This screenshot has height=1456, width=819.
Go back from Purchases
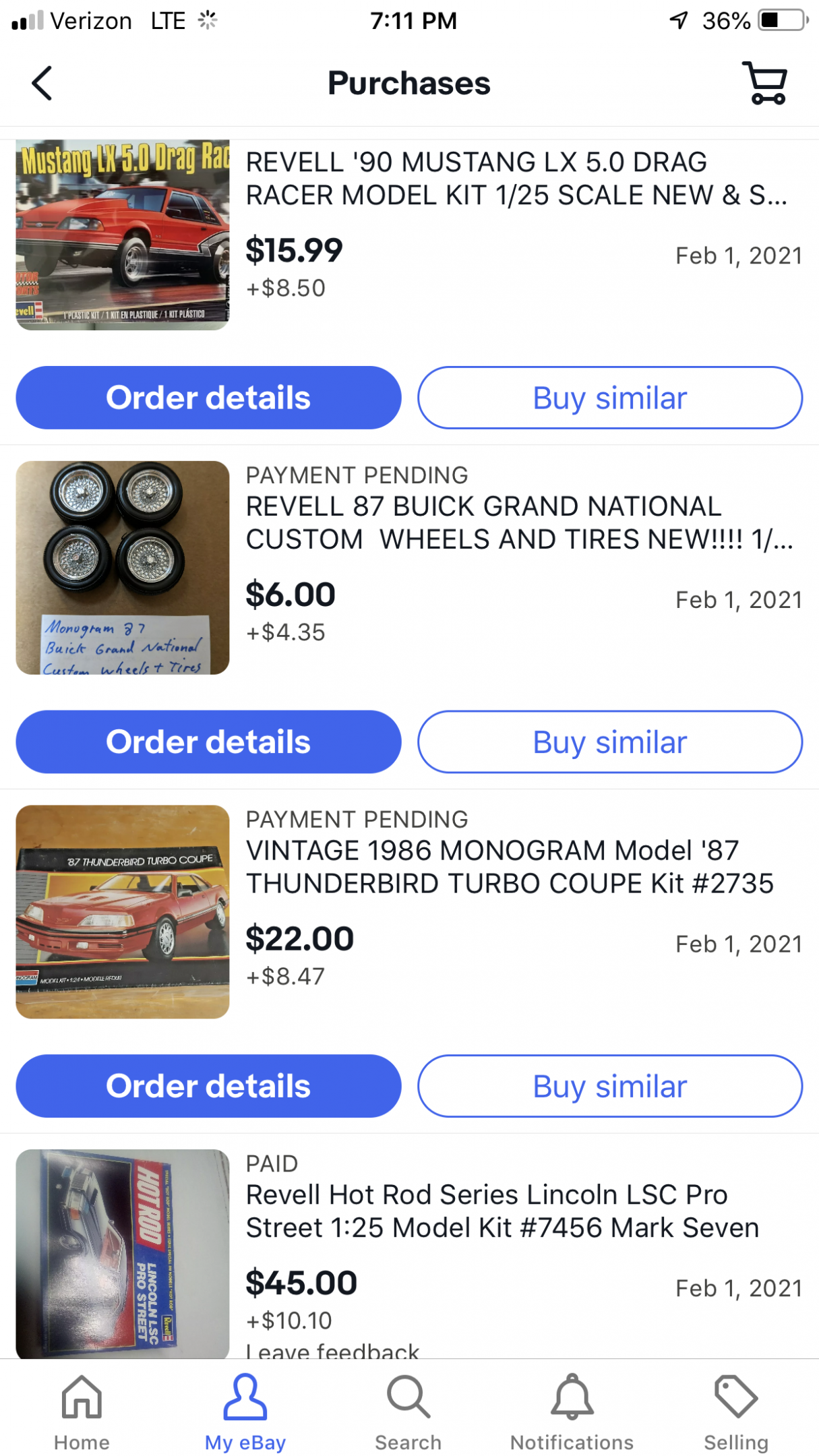(42, 84)
